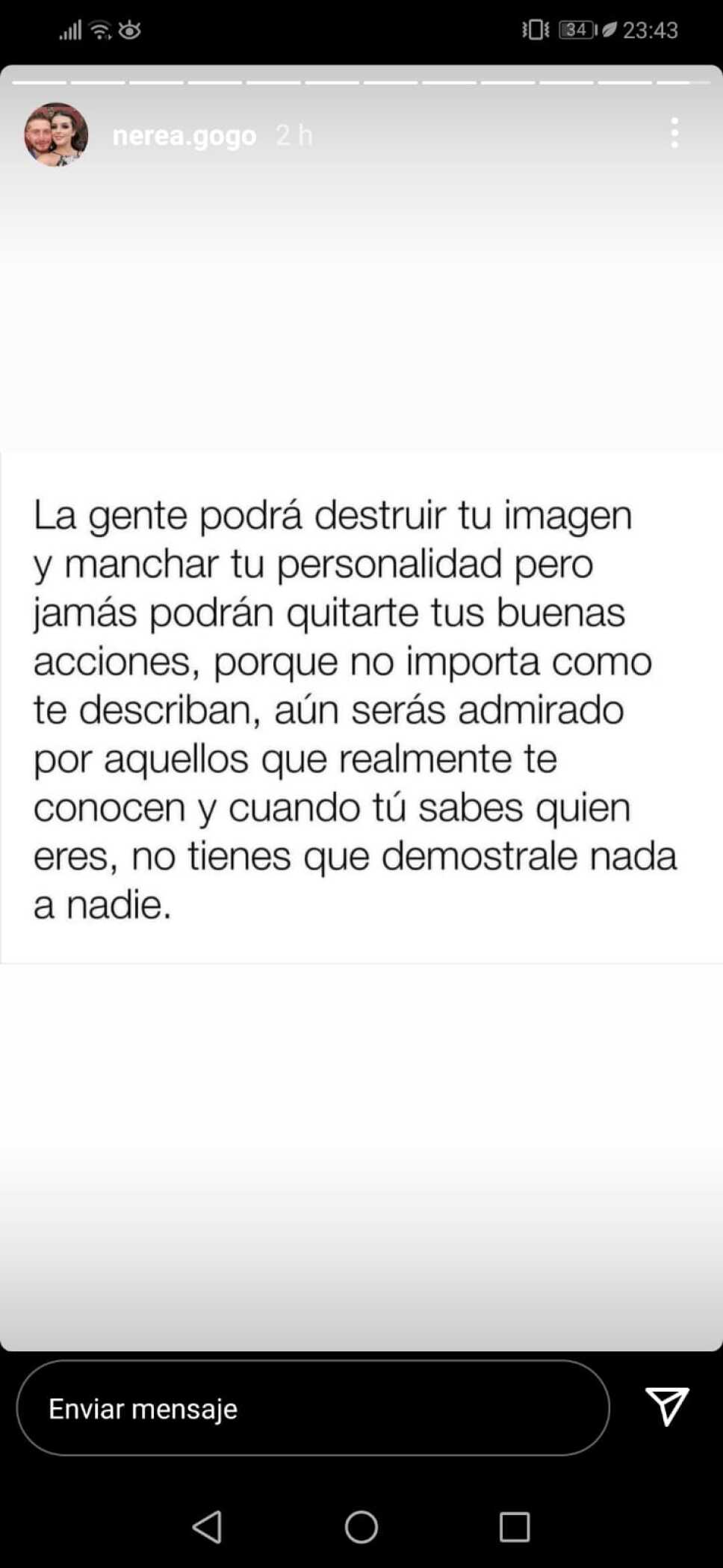The width and height of the screenshot is (723, 1568).
Task: Share this story via paper plane icon
Action: pyautogui.click(x=666, y=1407)
